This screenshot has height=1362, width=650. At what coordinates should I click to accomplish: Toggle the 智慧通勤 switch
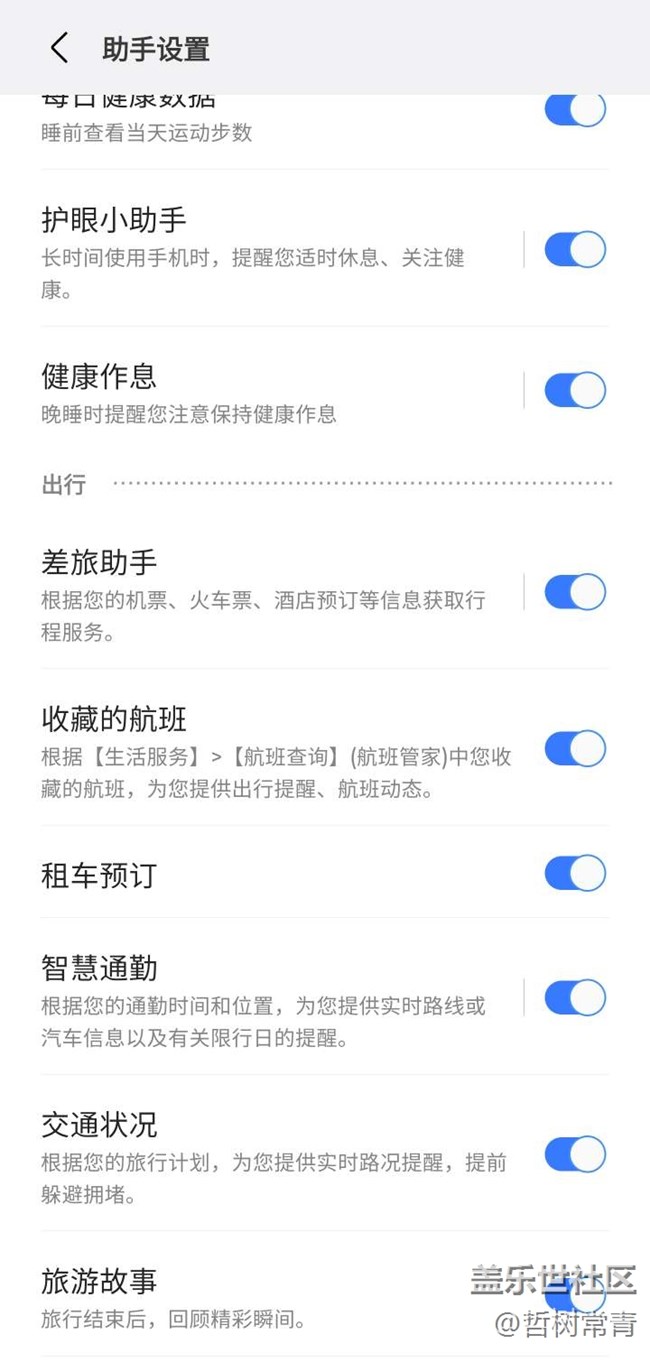coord(575,998)
